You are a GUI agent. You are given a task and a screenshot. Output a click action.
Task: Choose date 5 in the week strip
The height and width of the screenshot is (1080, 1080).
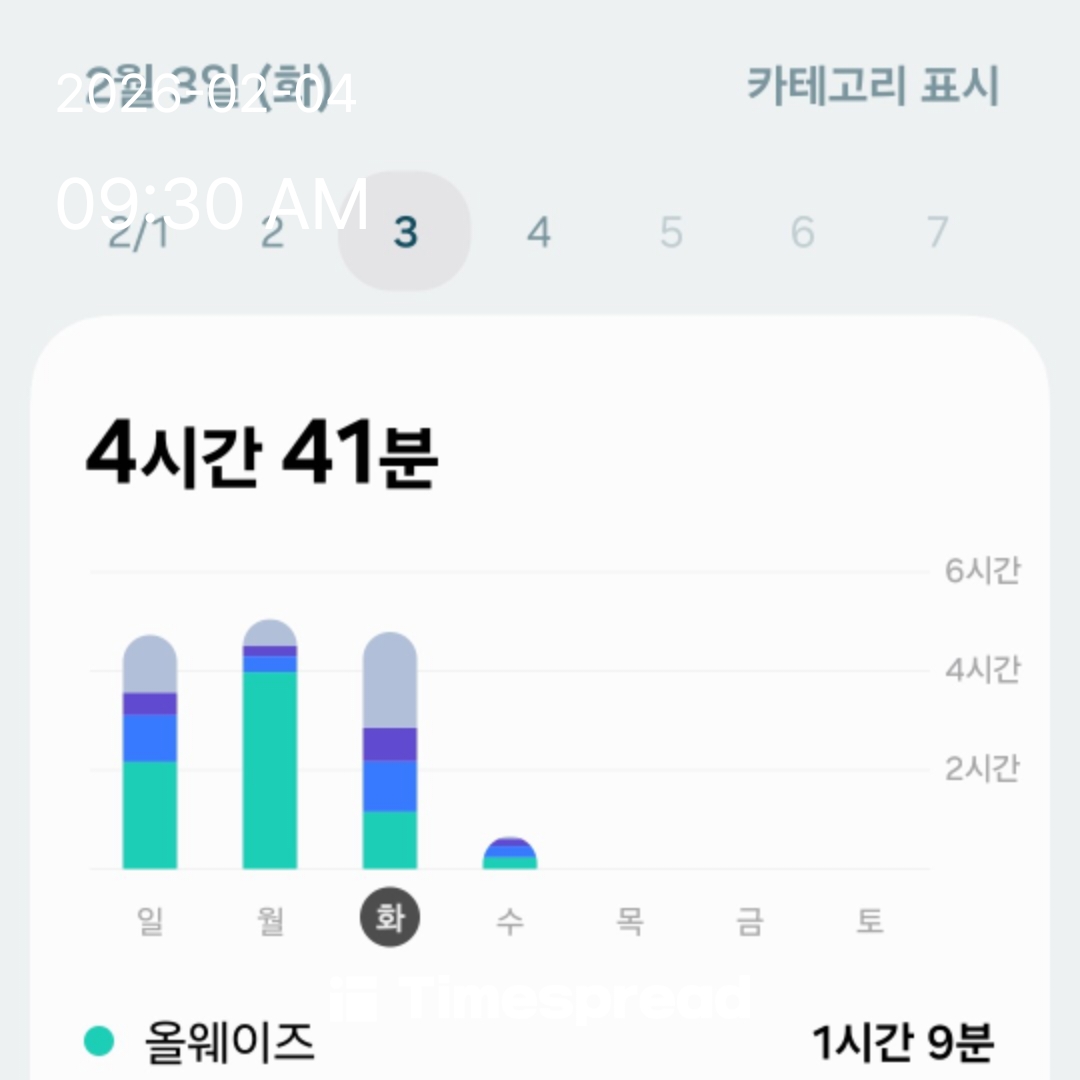(671, 233)
